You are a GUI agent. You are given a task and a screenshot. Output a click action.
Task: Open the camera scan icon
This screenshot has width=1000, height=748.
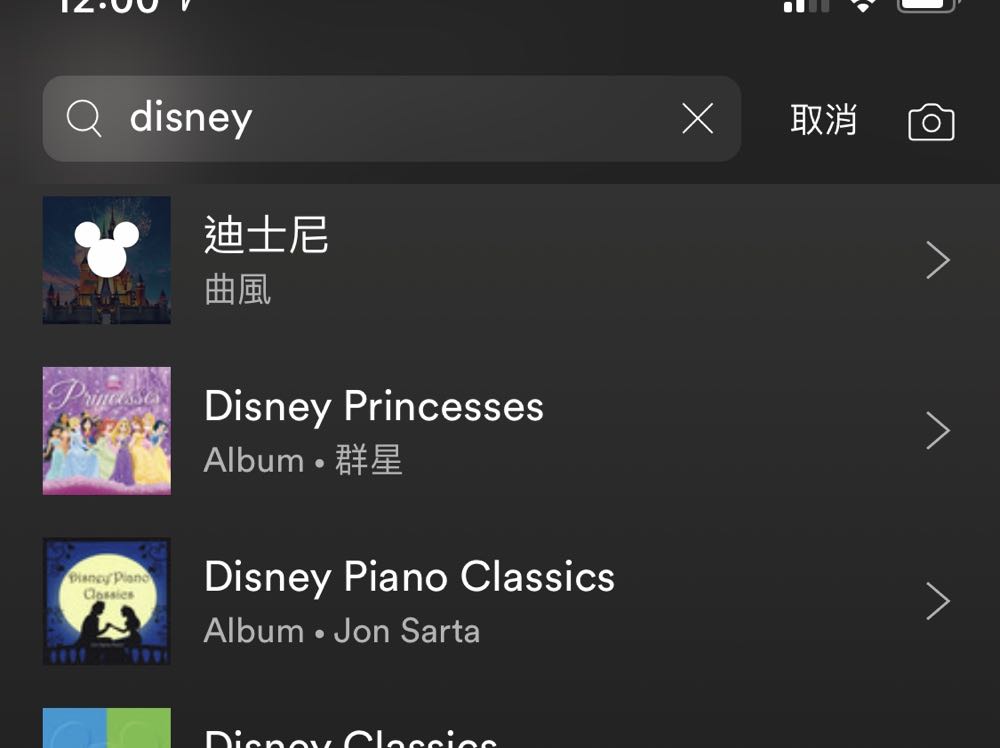click(931, 122)
